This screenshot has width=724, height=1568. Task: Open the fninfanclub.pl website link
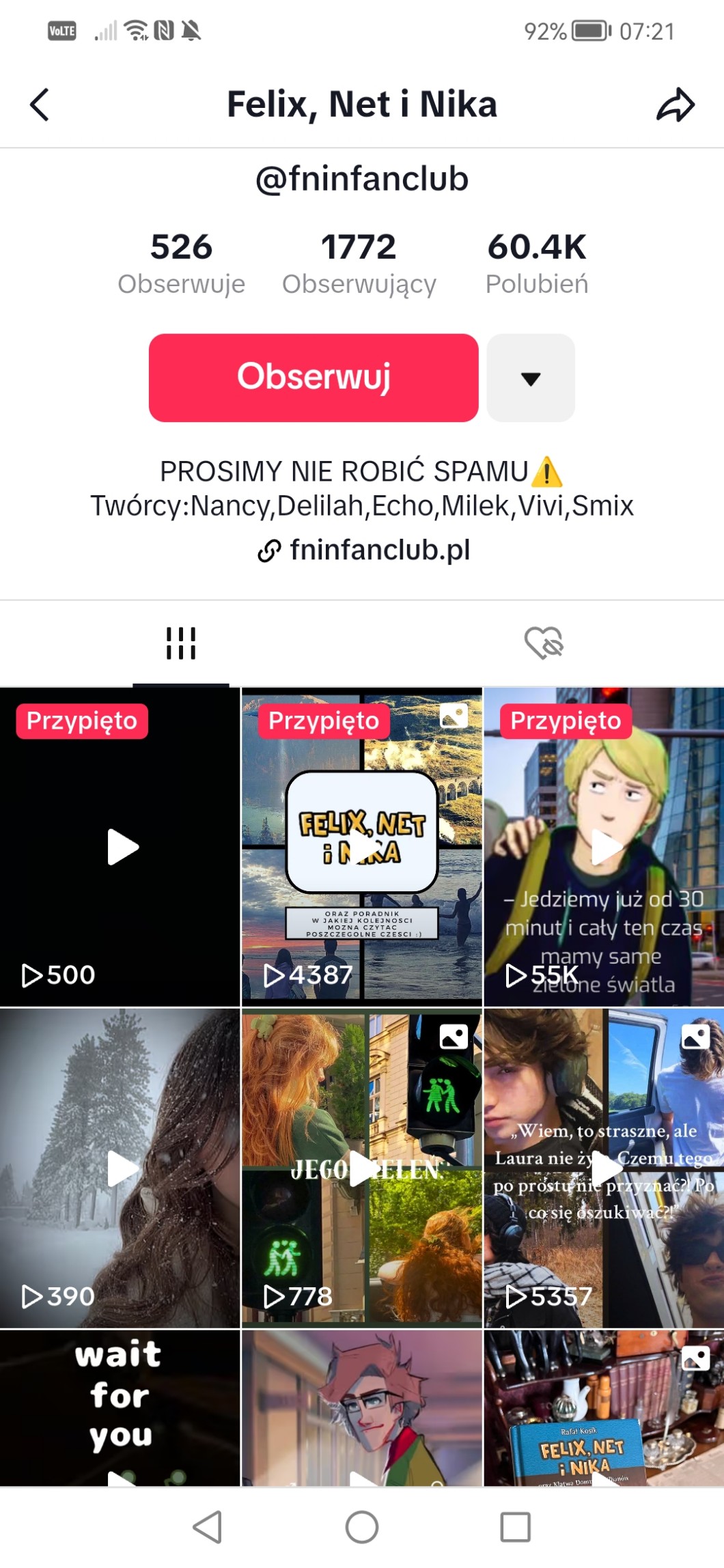tap(365, 550)
